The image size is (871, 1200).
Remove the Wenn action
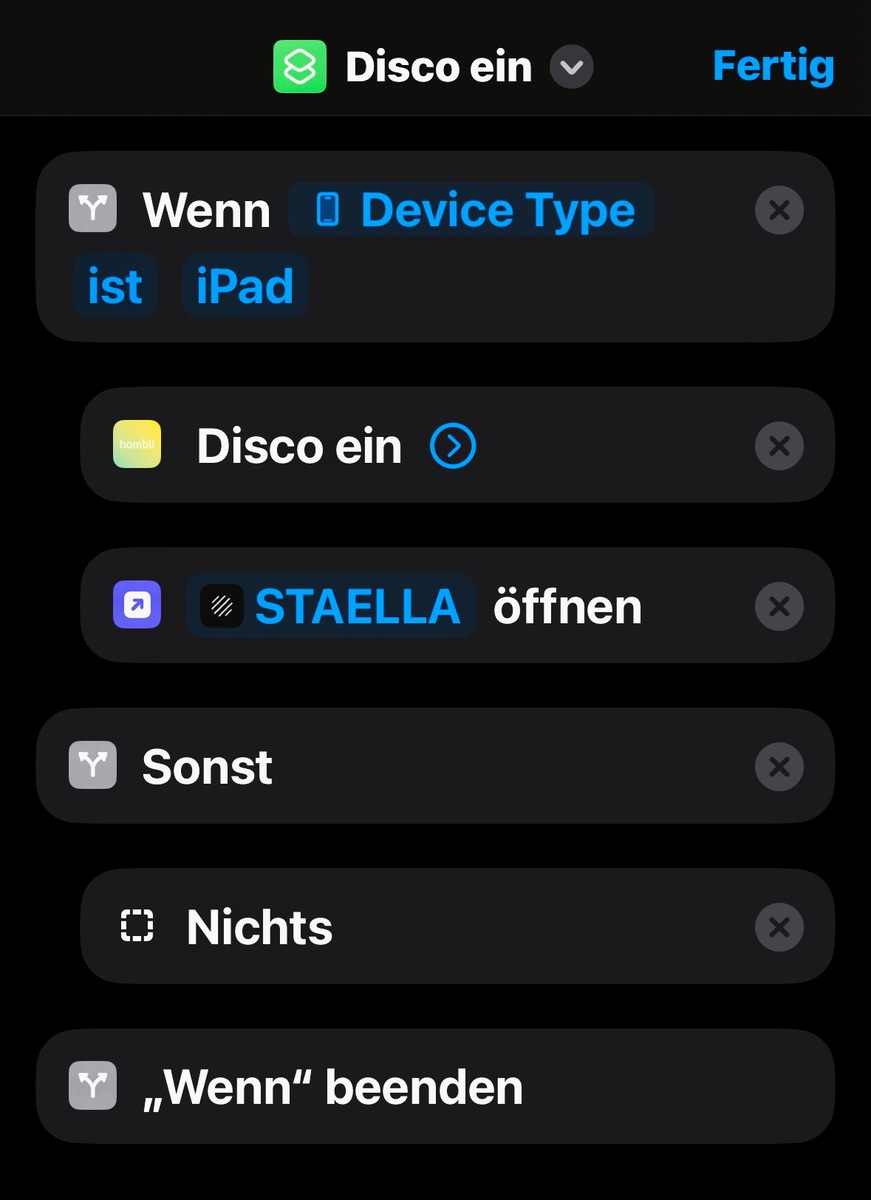click(779, 210)
